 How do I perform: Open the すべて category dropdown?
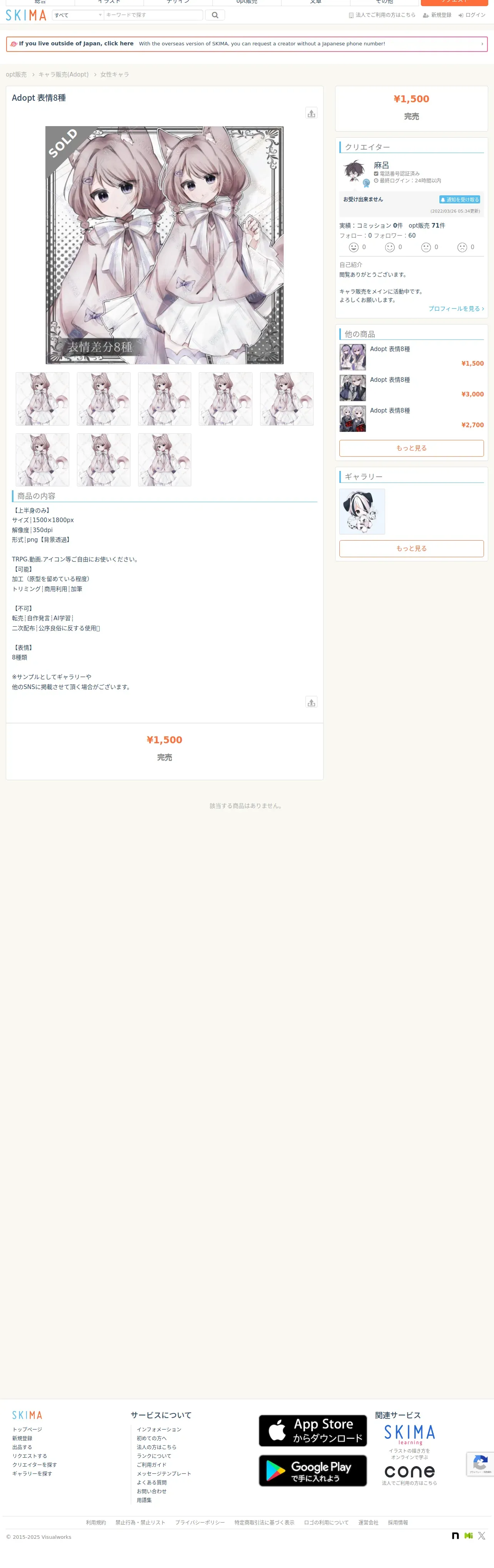click(78, 15)
